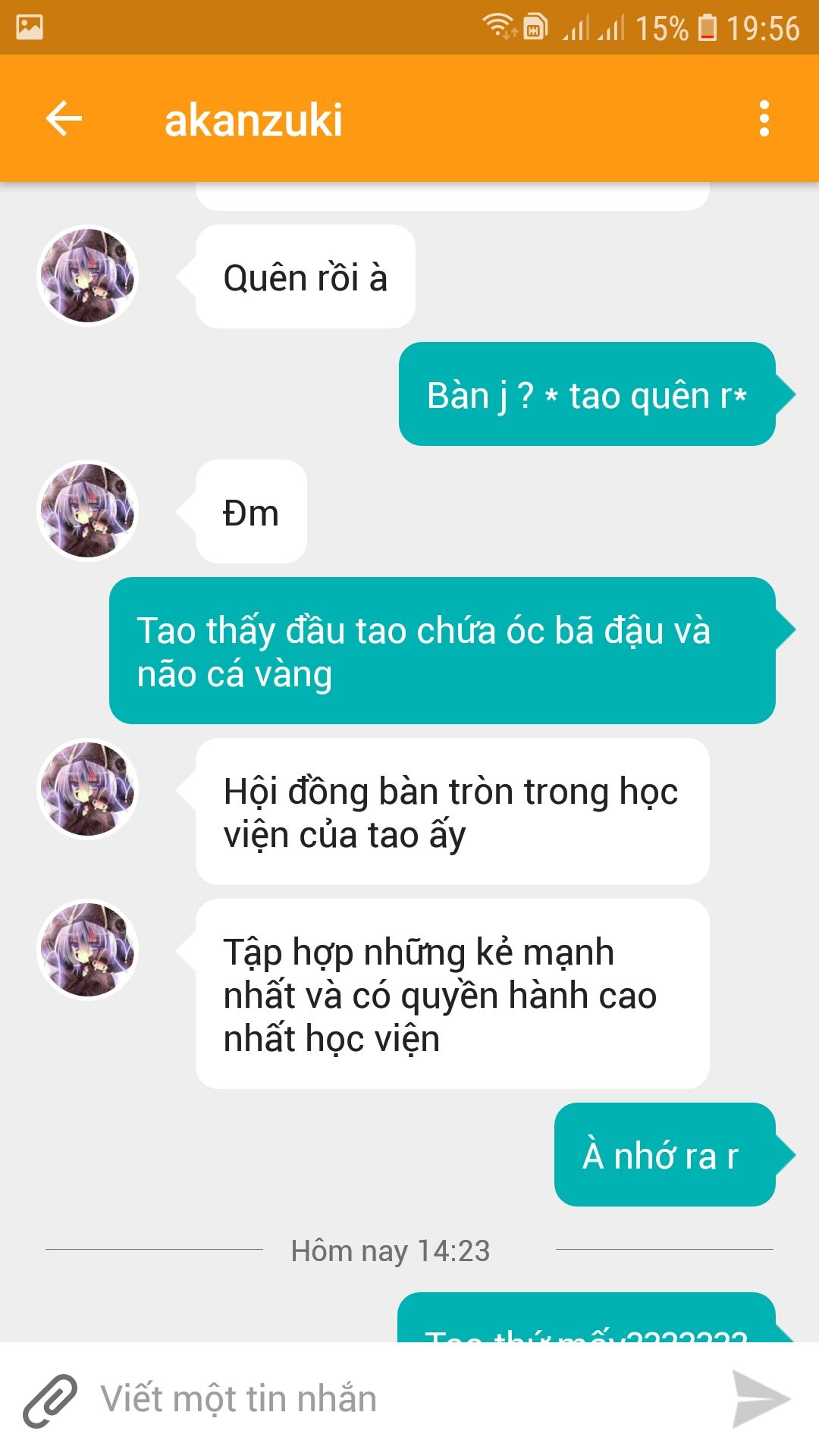
Task: Send the message
Action: [761, 1400]
